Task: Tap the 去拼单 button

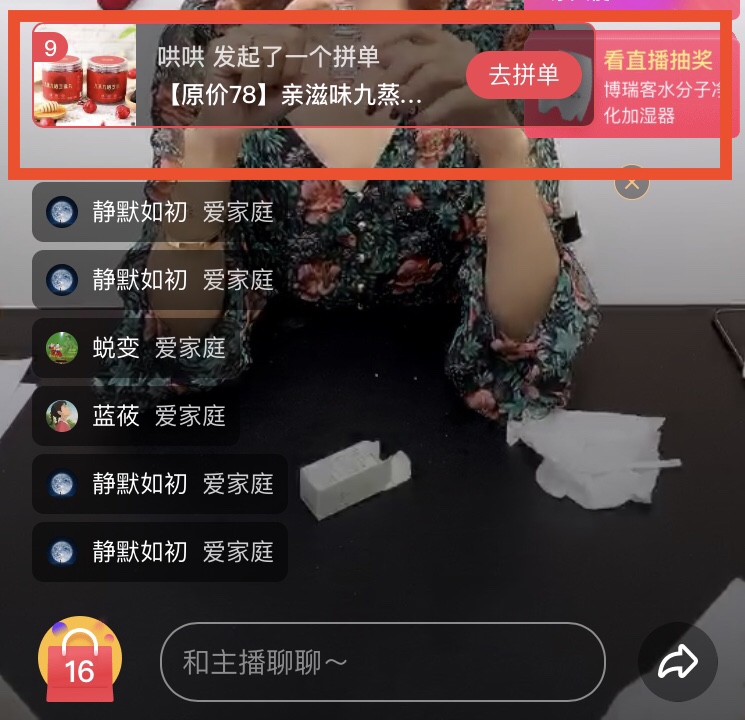Action: point(524,75)
